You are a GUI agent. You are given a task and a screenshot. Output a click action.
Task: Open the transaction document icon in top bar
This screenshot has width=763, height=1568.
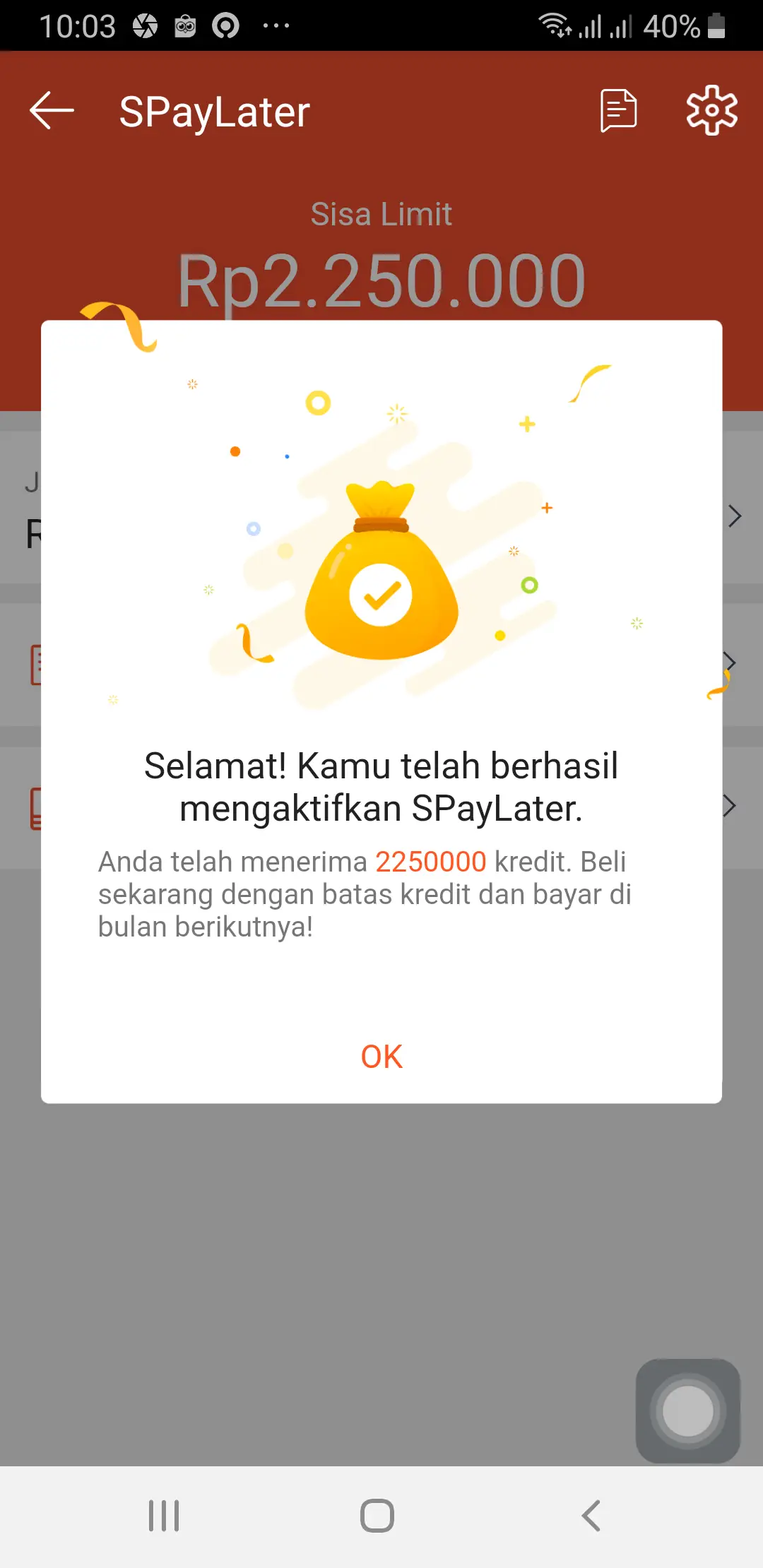pyautogui.click(x=618, y=110)
